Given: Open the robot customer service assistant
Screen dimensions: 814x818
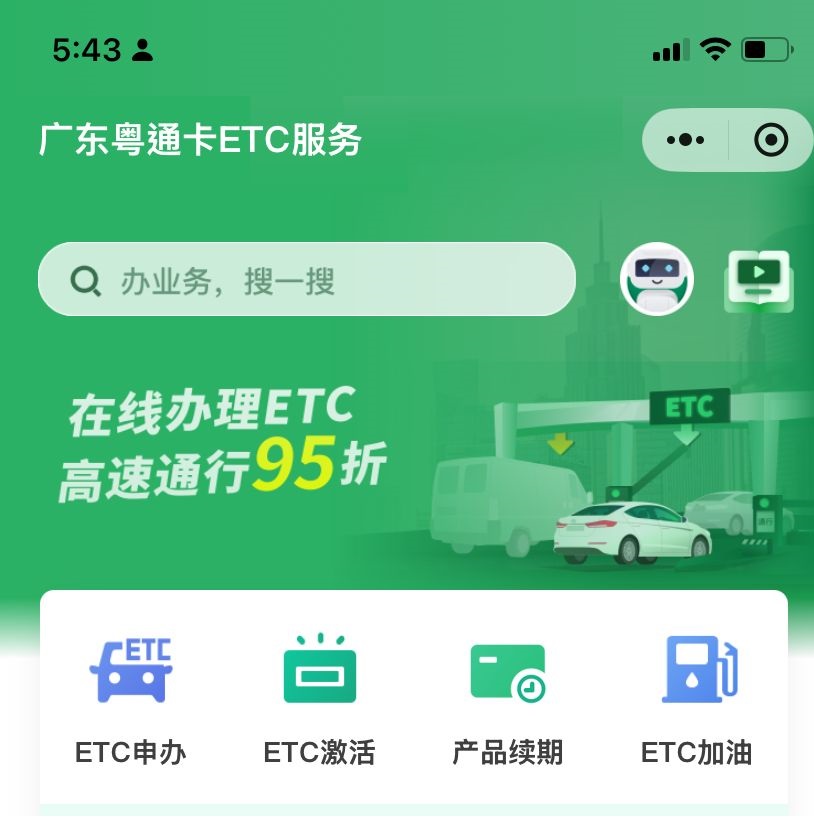Looking at the screenshot, I should click(x=657, y=280).
